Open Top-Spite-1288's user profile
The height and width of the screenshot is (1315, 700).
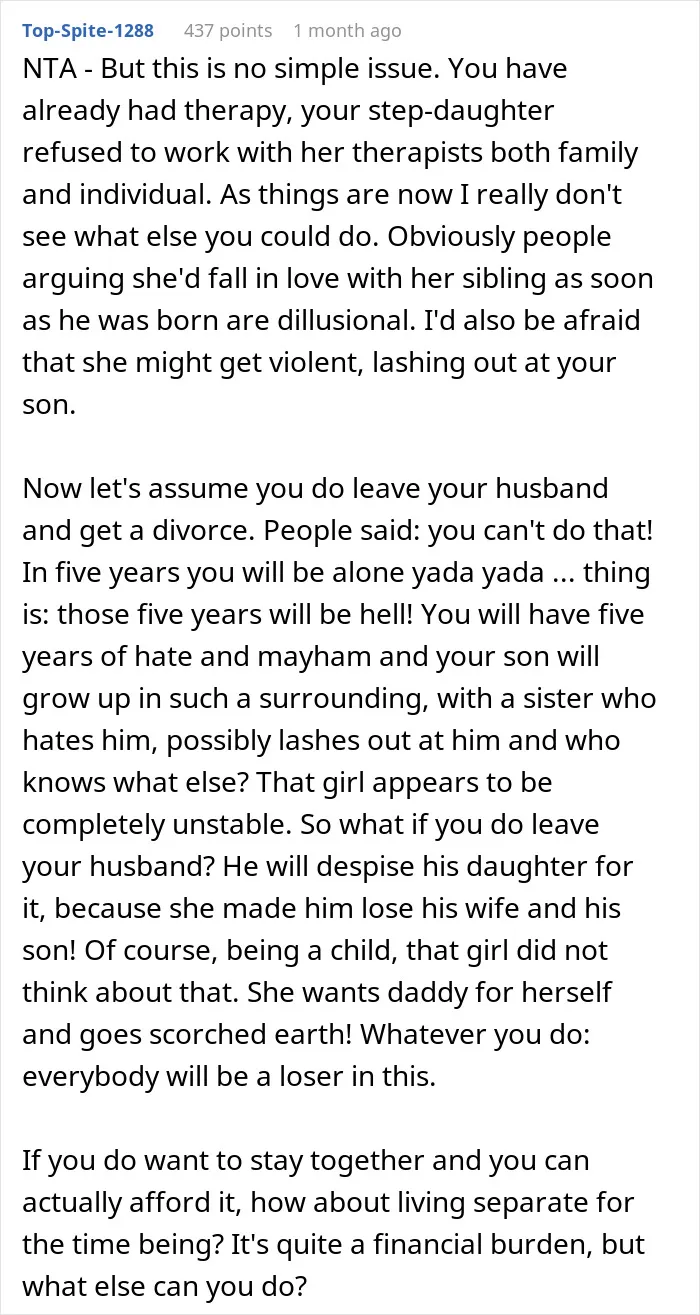pyautogui.click(x=88, y=31)
